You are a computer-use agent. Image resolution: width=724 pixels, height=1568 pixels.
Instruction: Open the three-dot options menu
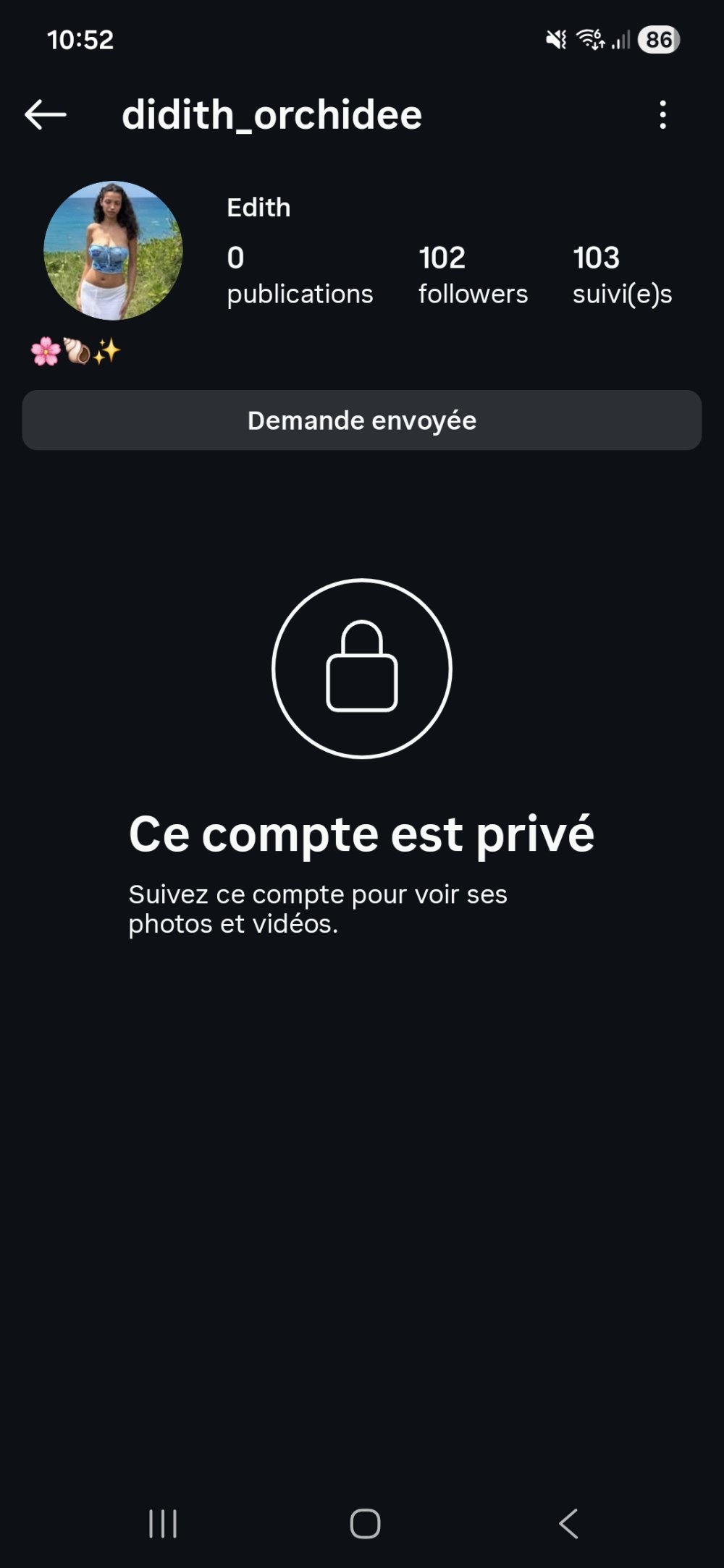[x=662, y=115]
